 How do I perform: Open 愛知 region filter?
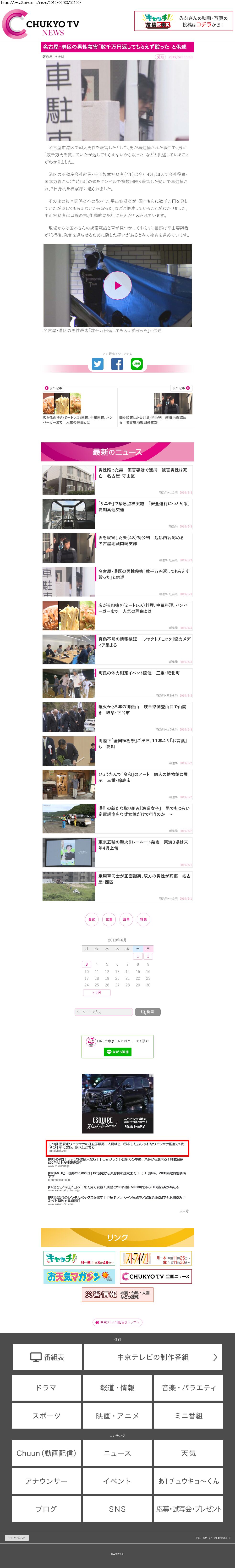[x=92, y=919]
